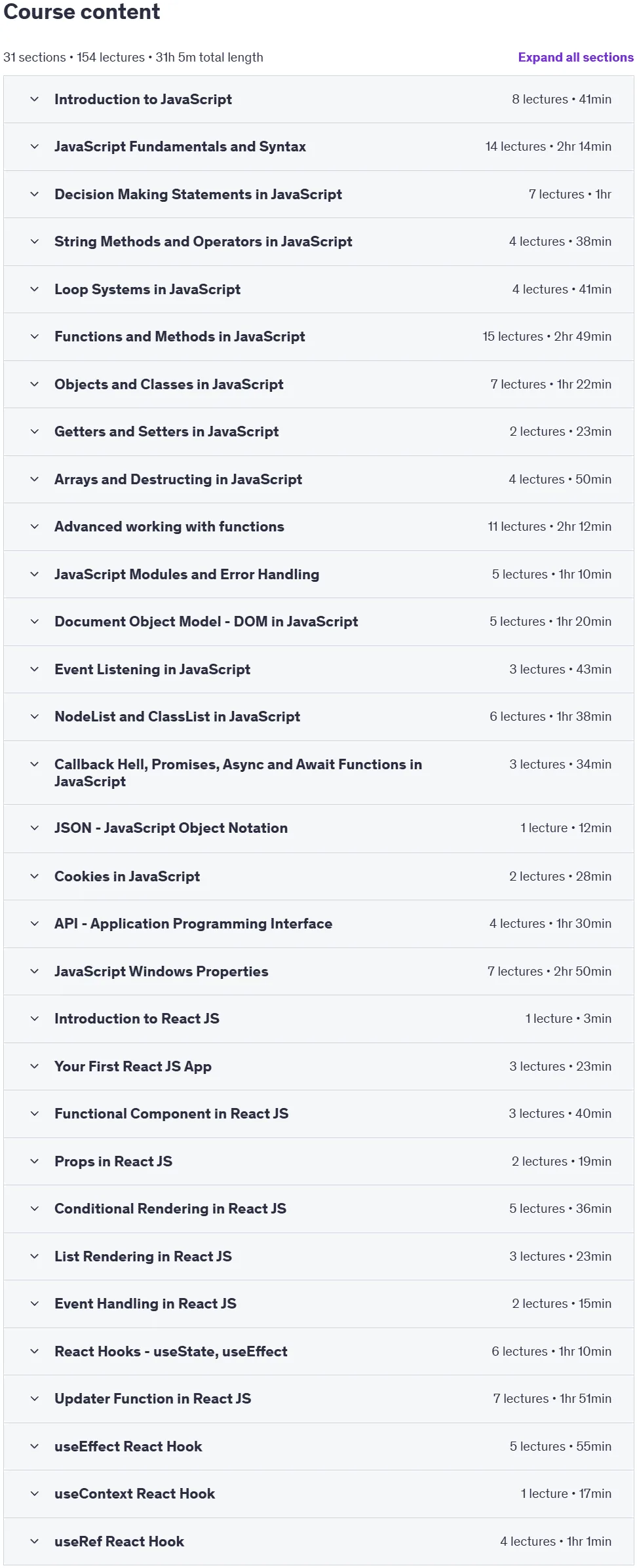Image resolution: width=637 pixels, height=1568 pixels.
Task: Open Decision Making Statements in JavaScript section
Action: [x=318, y=195]
